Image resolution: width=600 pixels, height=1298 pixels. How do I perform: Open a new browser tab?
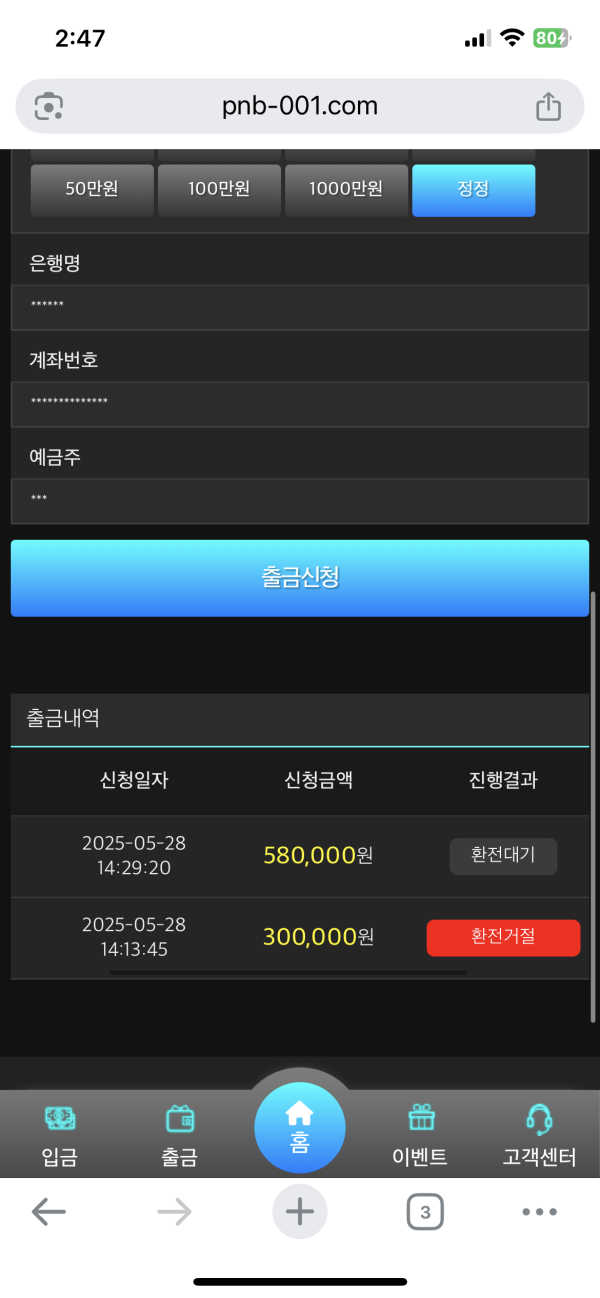(x=300, y=1213)
